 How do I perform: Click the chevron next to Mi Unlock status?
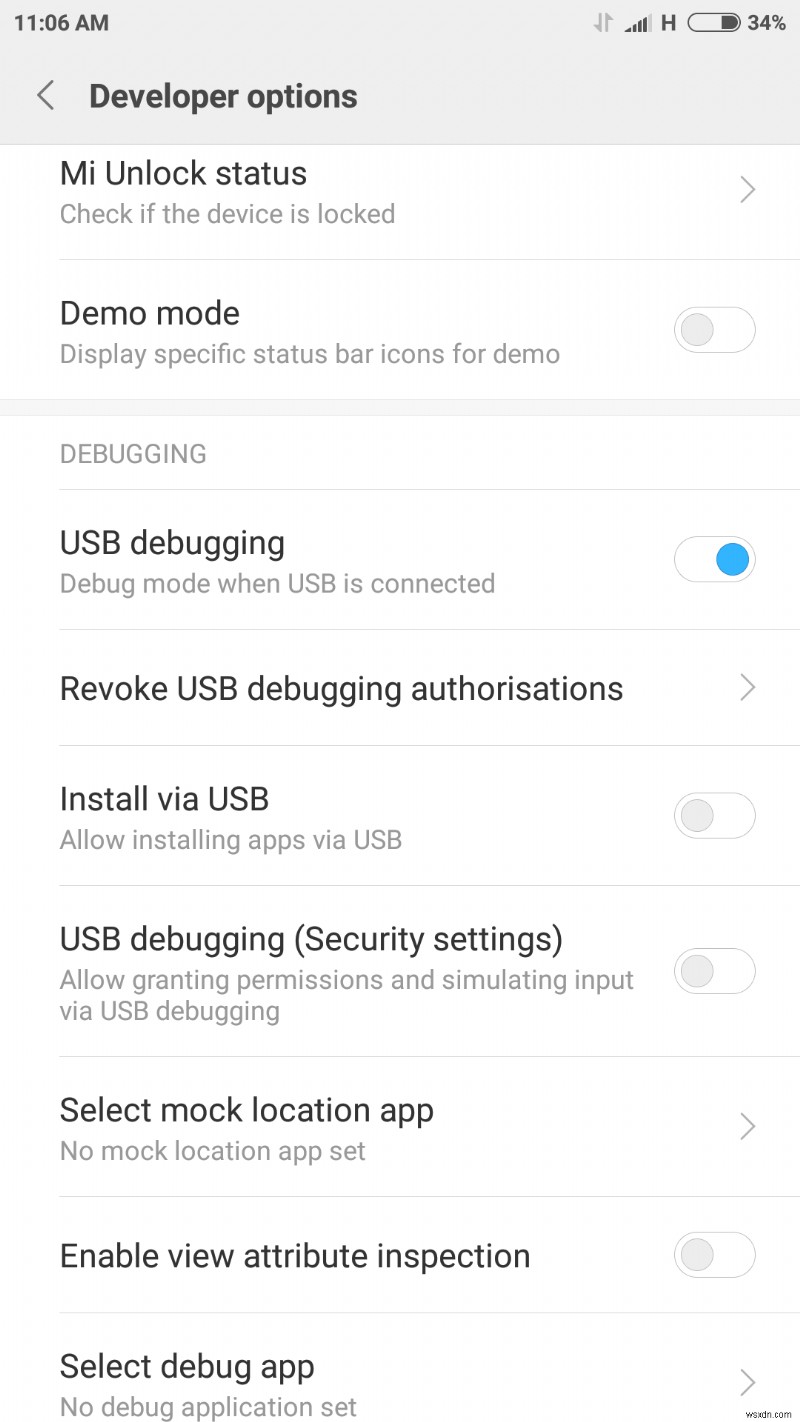[x=747, y=189]
